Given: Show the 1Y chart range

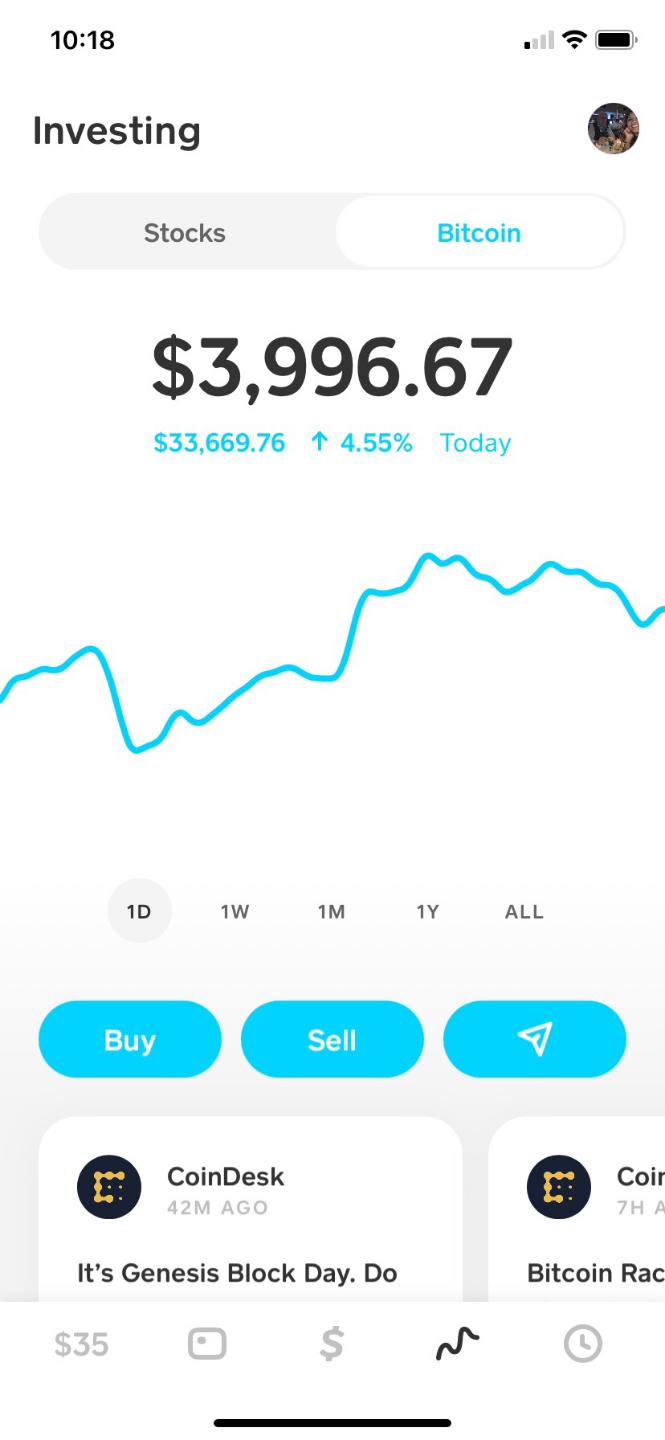Looking at the screenshot, I should [x=428, y=911].
